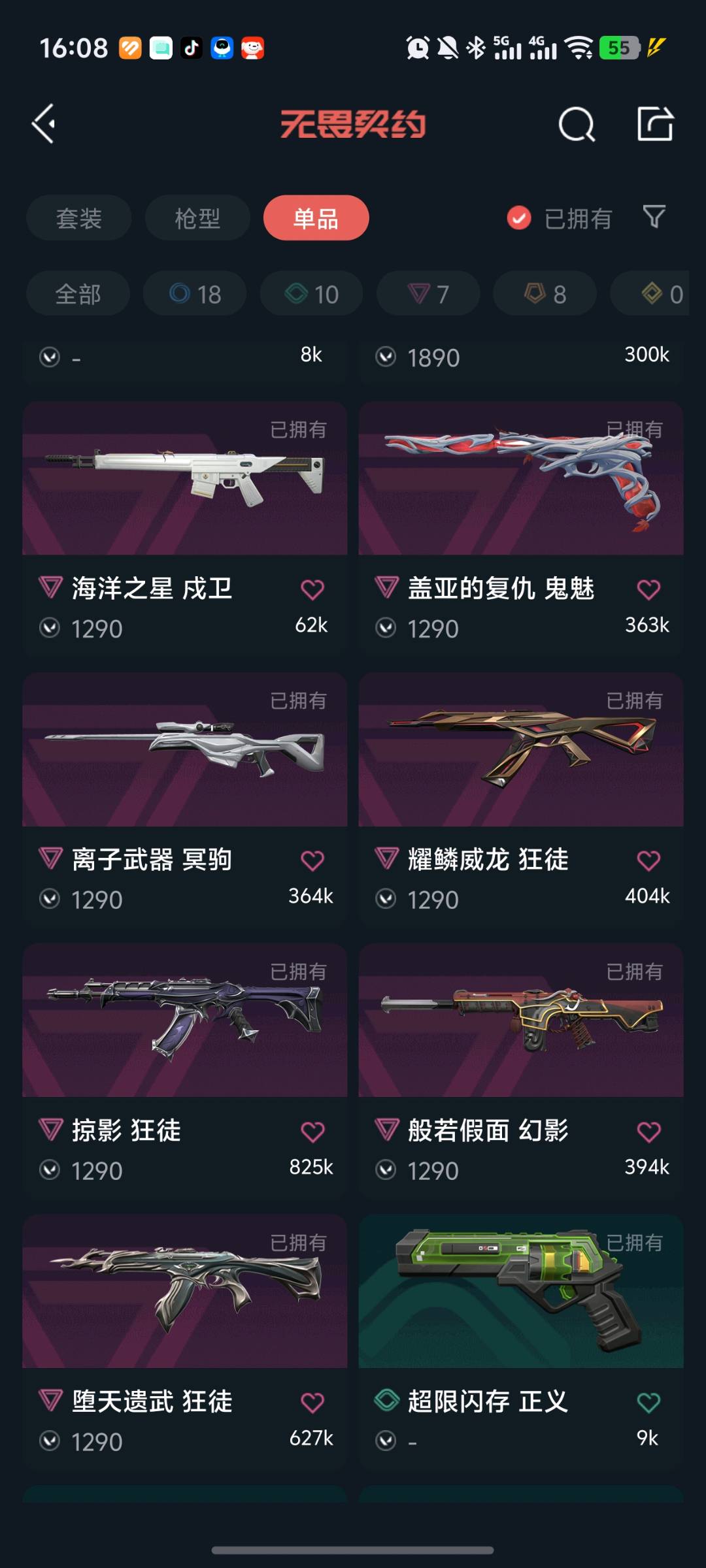The height and width of the screenshot is (1568, 706).
Task: Share this page via share icon
Action: (655, 123)
